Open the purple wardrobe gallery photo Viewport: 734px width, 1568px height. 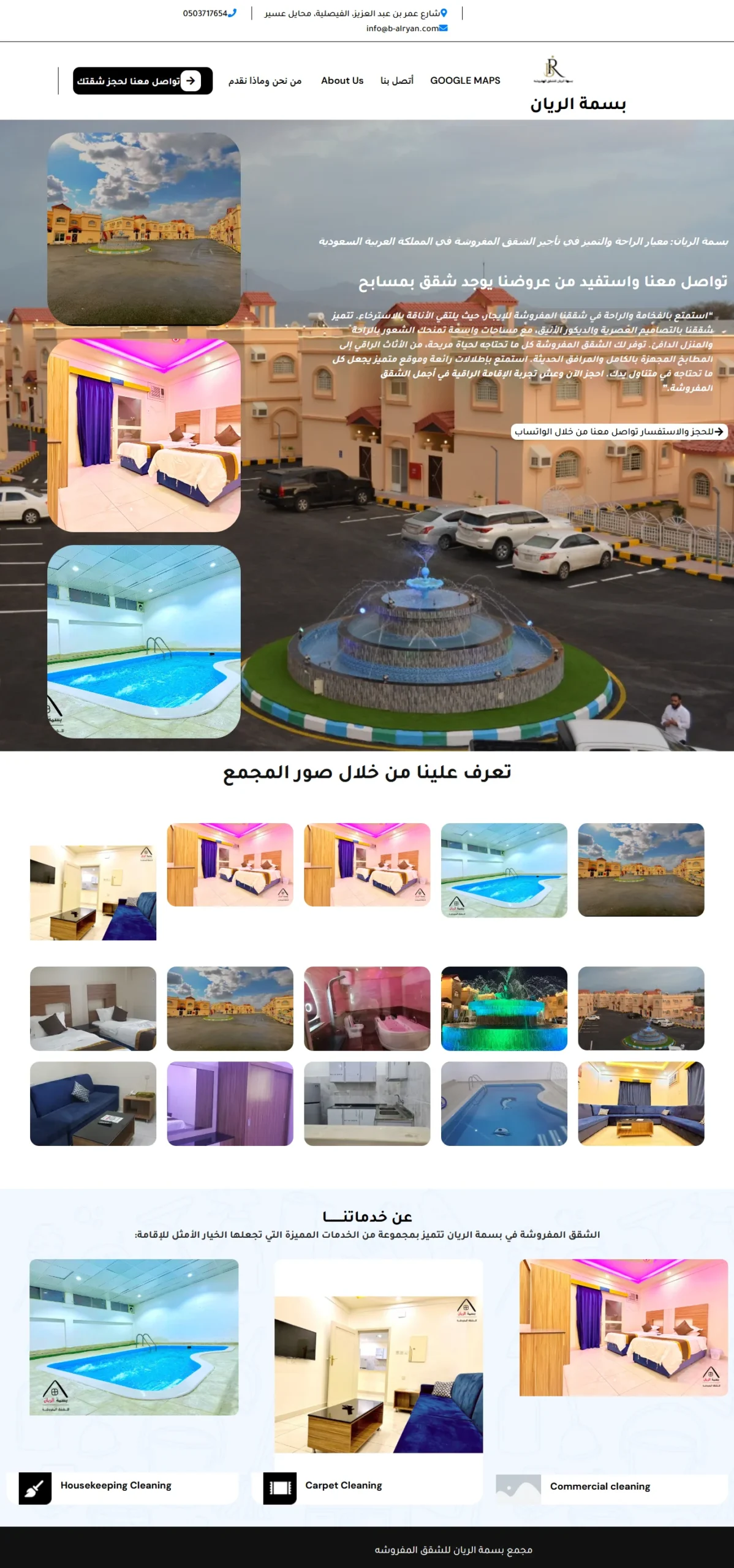click(x=230, y=1103)
